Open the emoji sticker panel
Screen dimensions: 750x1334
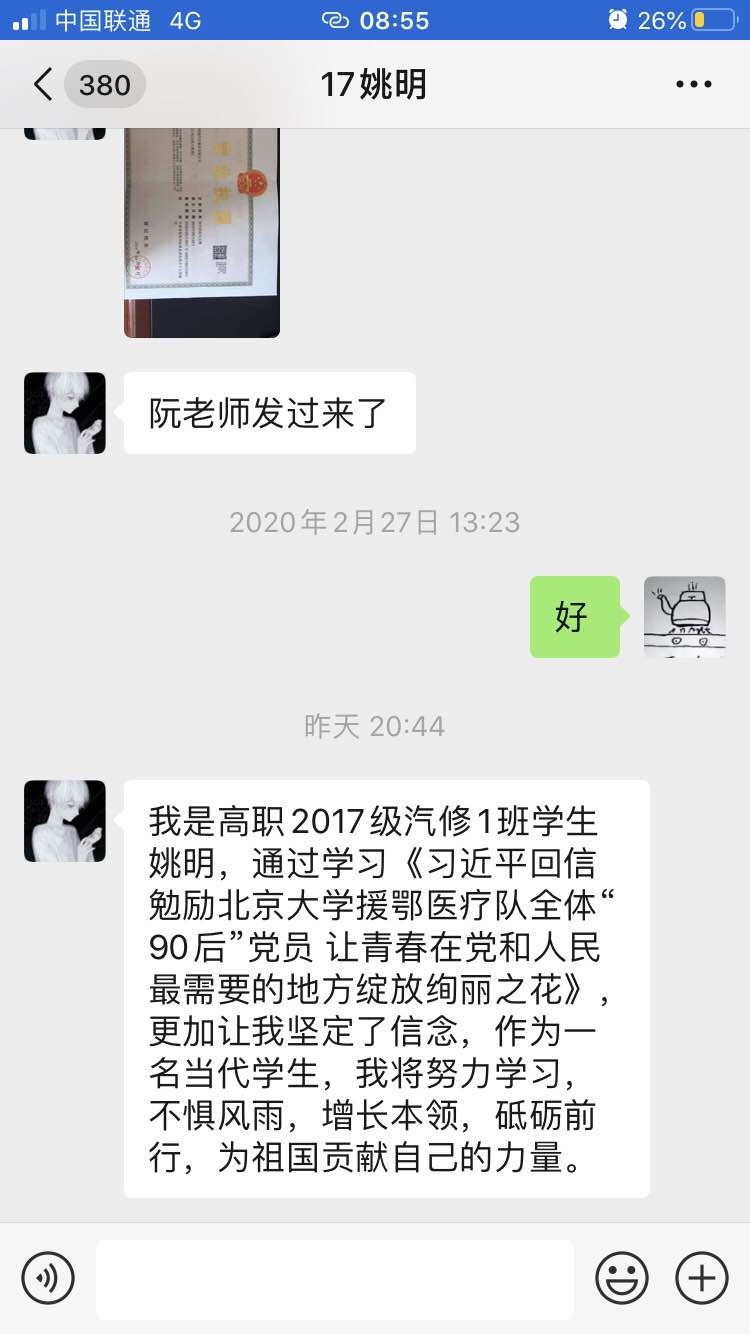tap(622, 1278)
